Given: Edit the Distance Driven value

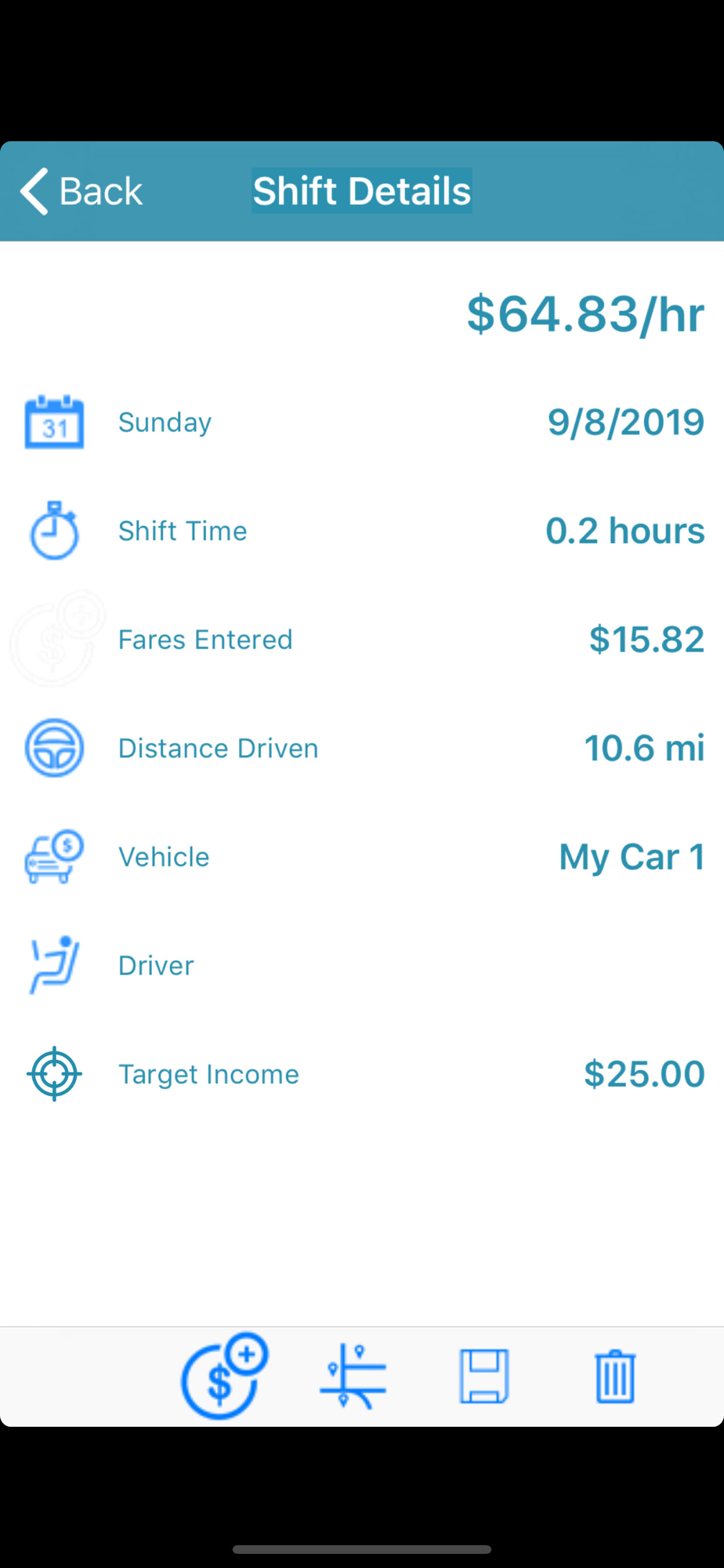Looking at the screenshot, I should (644, 748).
